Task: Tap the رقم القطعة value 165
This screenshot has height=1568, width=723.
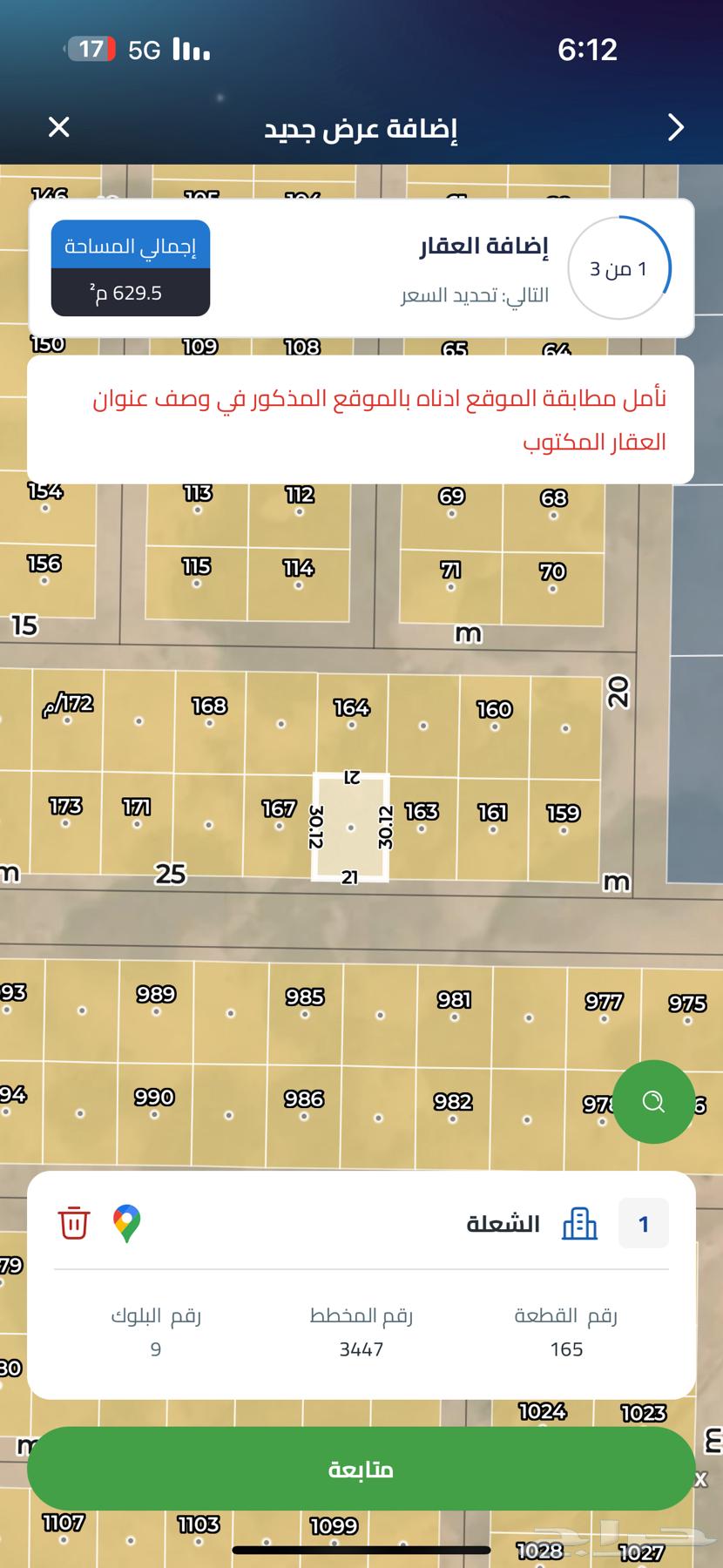Action: coord(567,1348)
